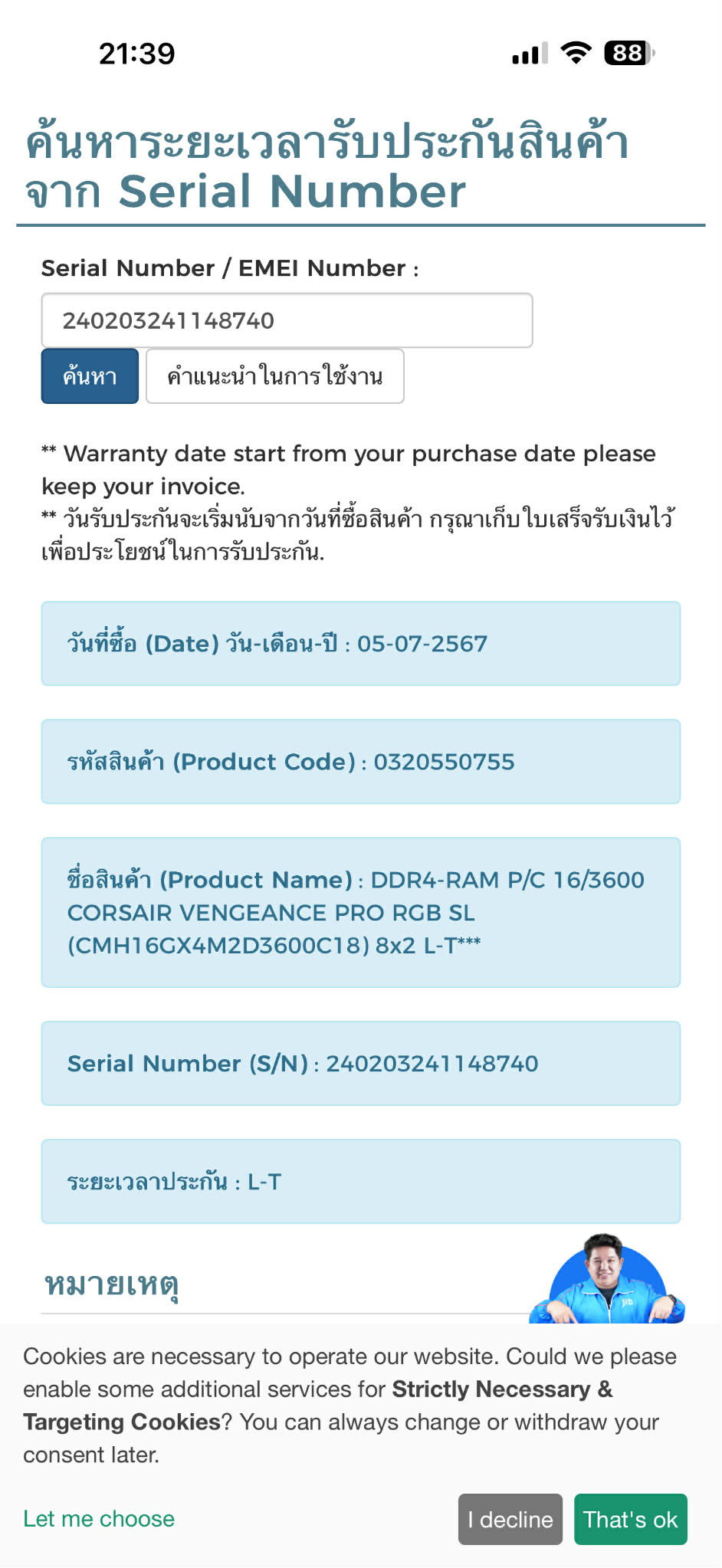
Task: Tap the blue ค้นหา search button
Action: coord(90,376)
